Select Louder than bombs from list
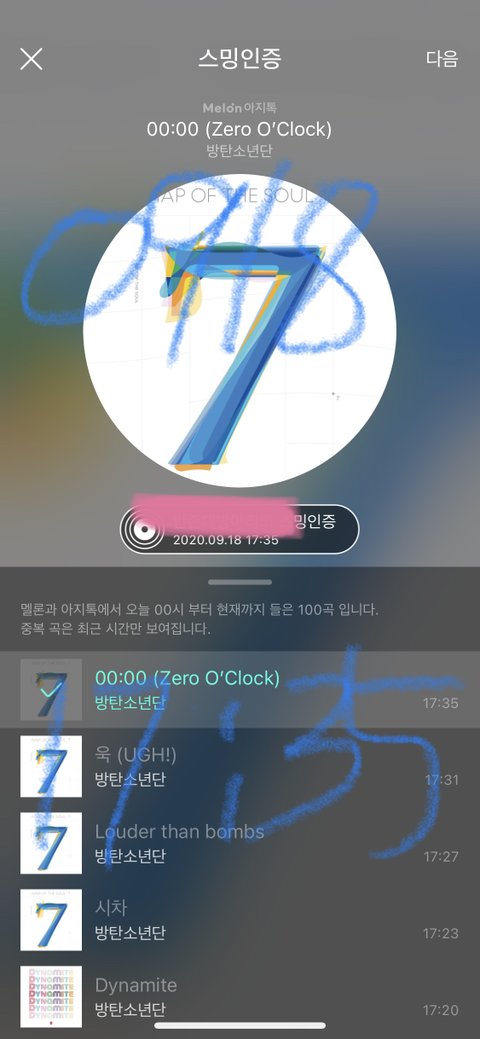 point(240,843)
